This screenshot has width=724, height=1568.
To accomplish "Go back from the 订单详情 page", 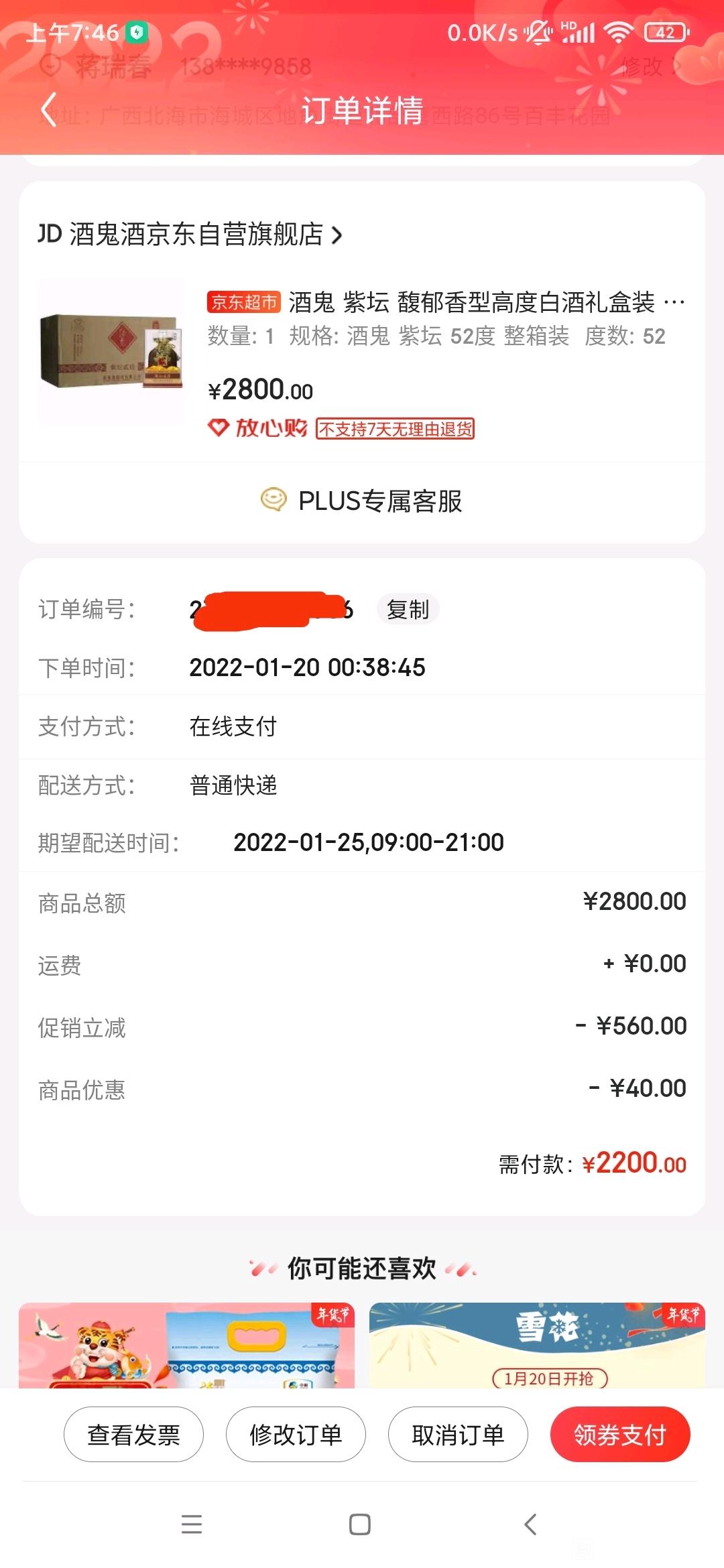I will (x=48, y=110).
